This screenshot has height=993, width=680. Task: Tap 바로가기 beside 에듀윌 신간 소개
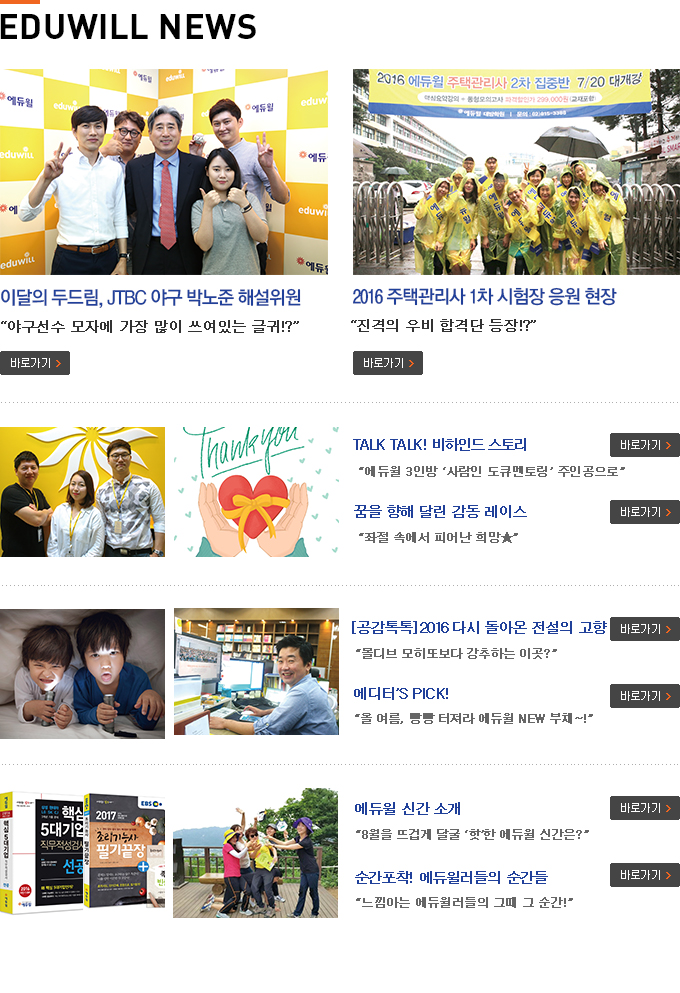(x=644, y=808)
